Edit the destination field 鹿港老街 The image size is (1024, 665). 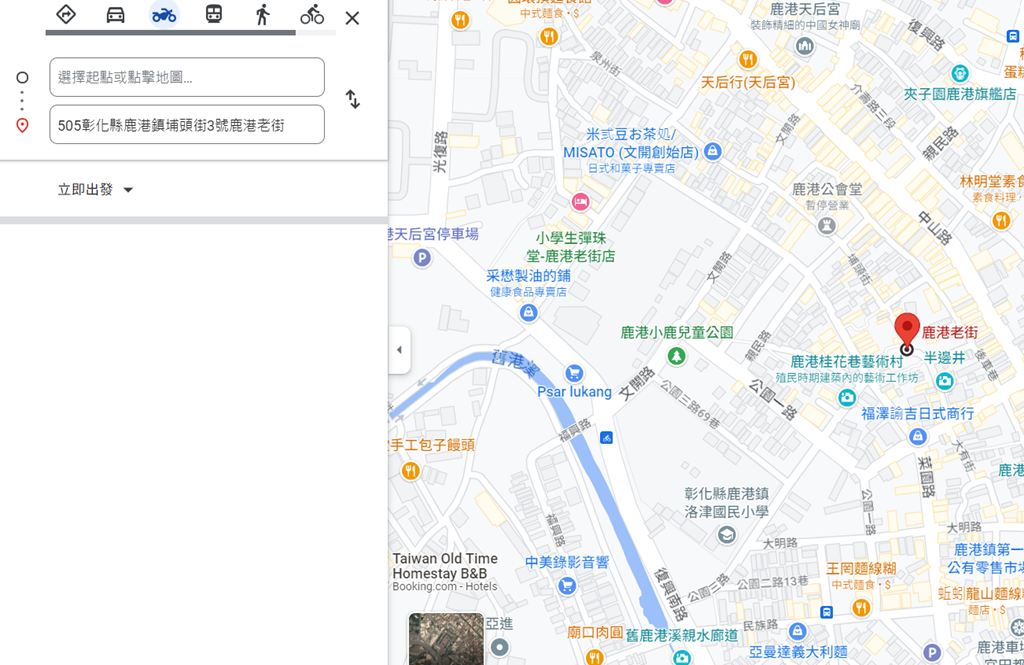click(187, 125)
